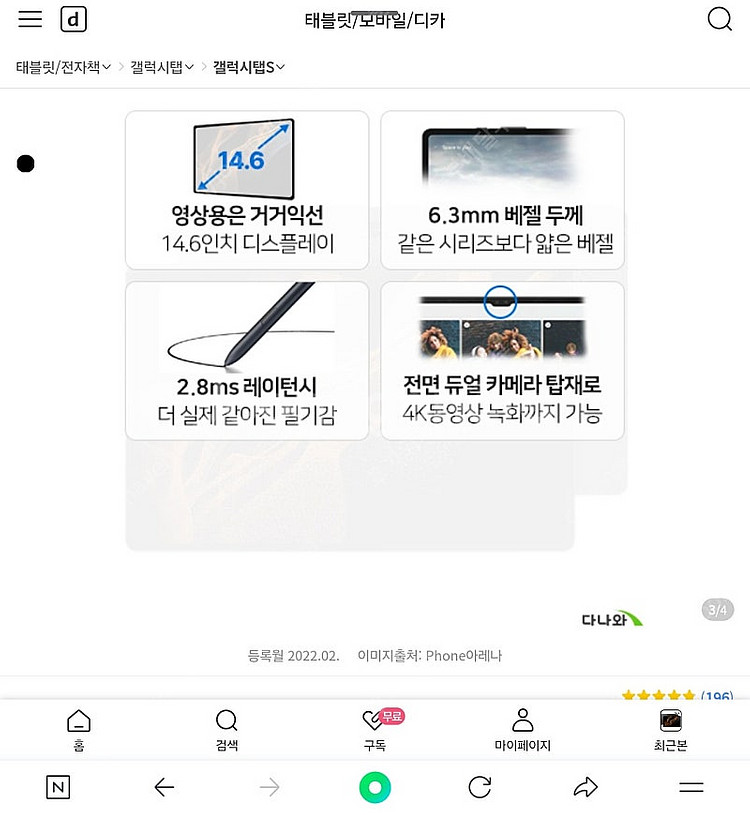Open 구독 tab
Image resolution: width=750 pixels, height=815 pixels.
click(375, 730)
